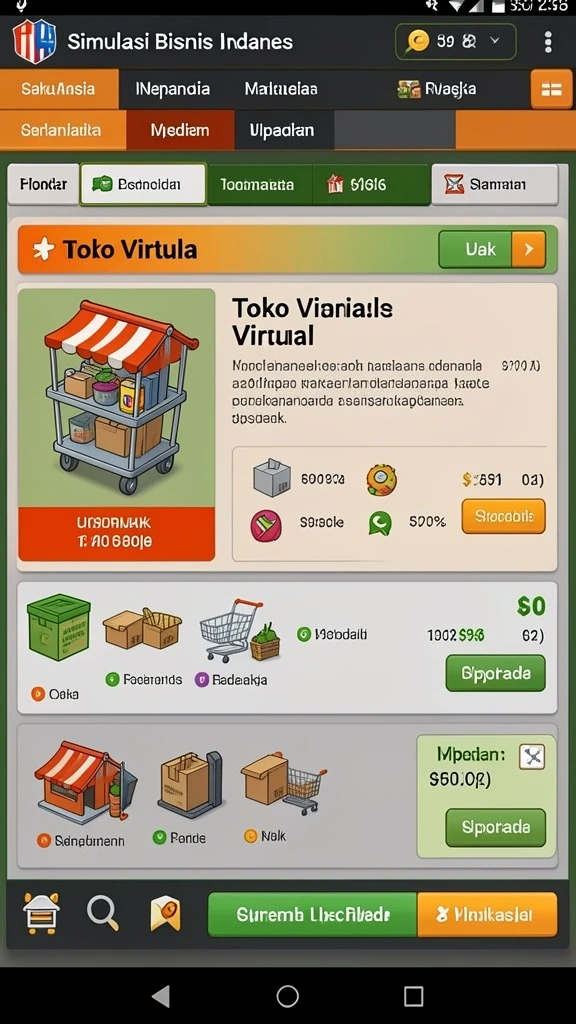Tap the Gporada green button

(x=495, y=673)
